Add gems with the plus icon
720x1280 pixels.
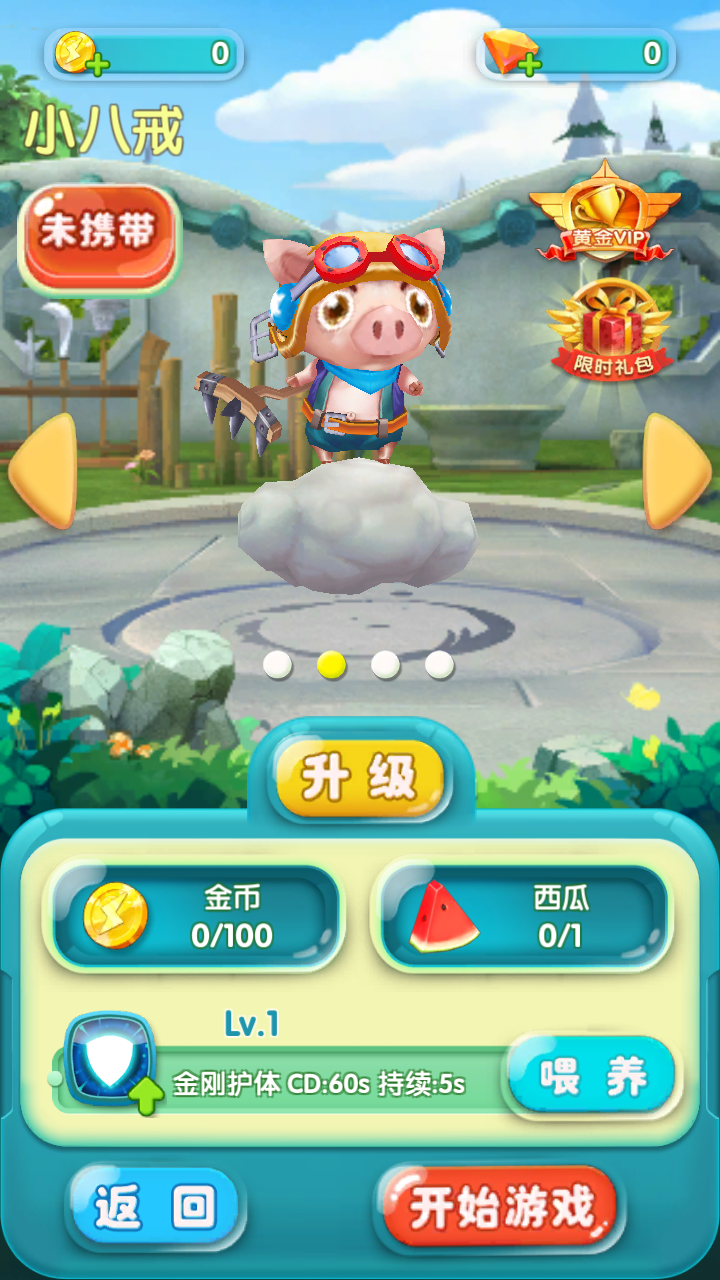tap(510, 53)
